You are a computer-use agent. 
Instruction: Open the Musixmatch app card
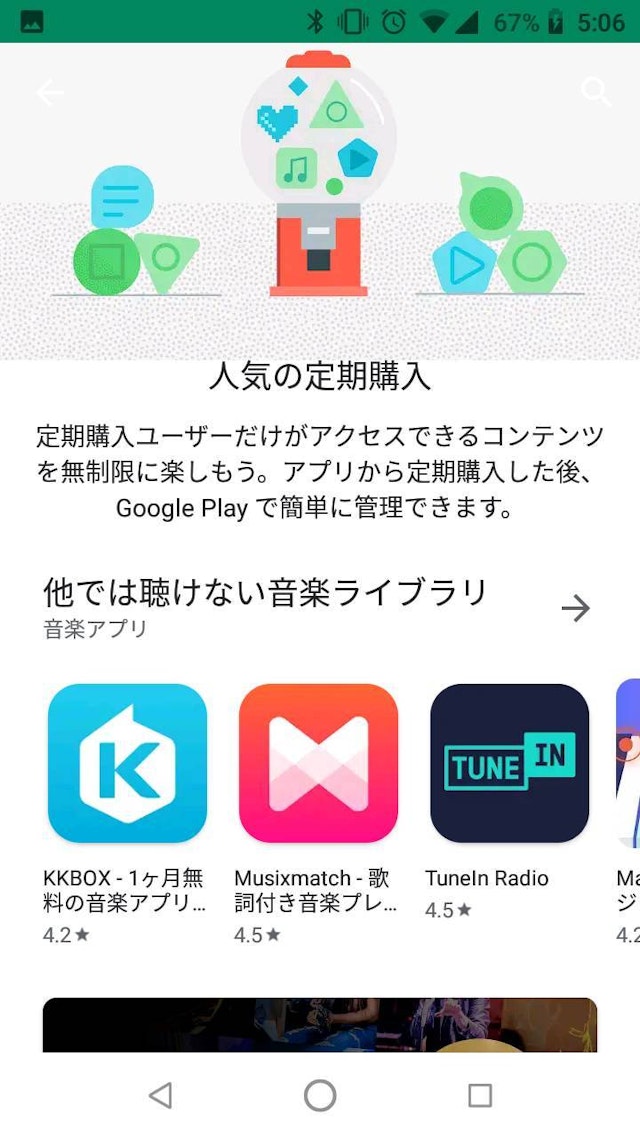(x=318, y=764)
